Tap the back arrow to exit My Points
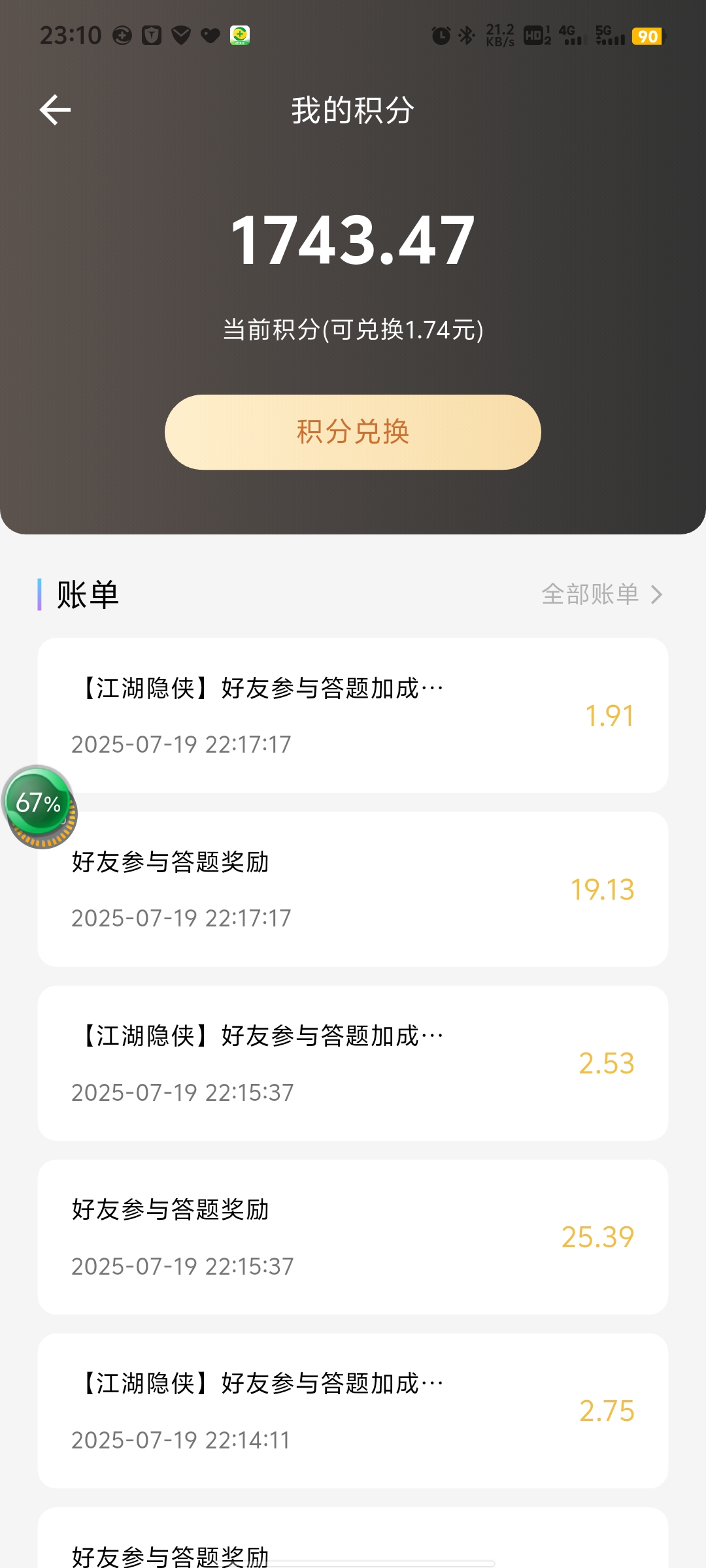The width and height of the screenshot is (706, 1568). [x=55, y=110]
